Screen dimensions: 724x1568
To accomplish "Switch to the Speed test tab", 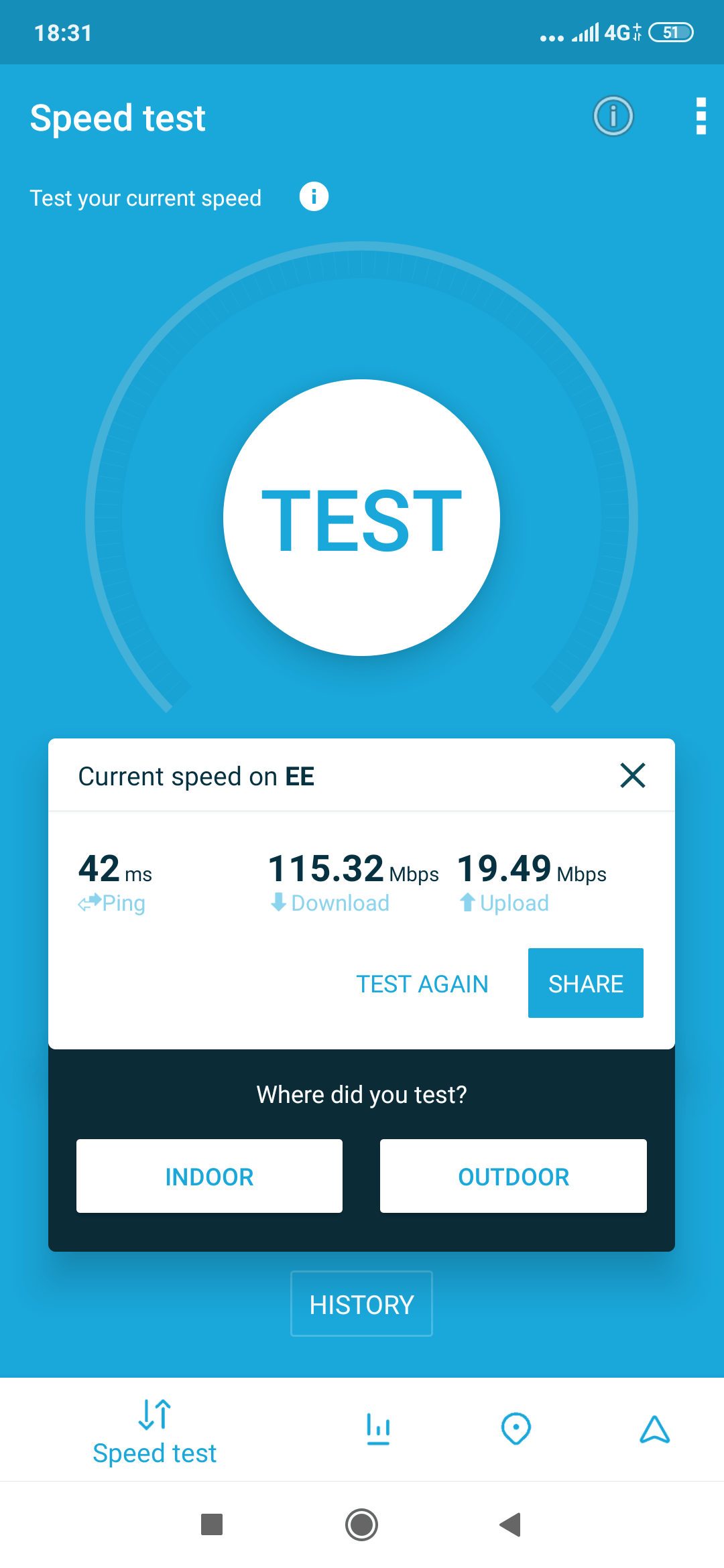I will 155,1431.
